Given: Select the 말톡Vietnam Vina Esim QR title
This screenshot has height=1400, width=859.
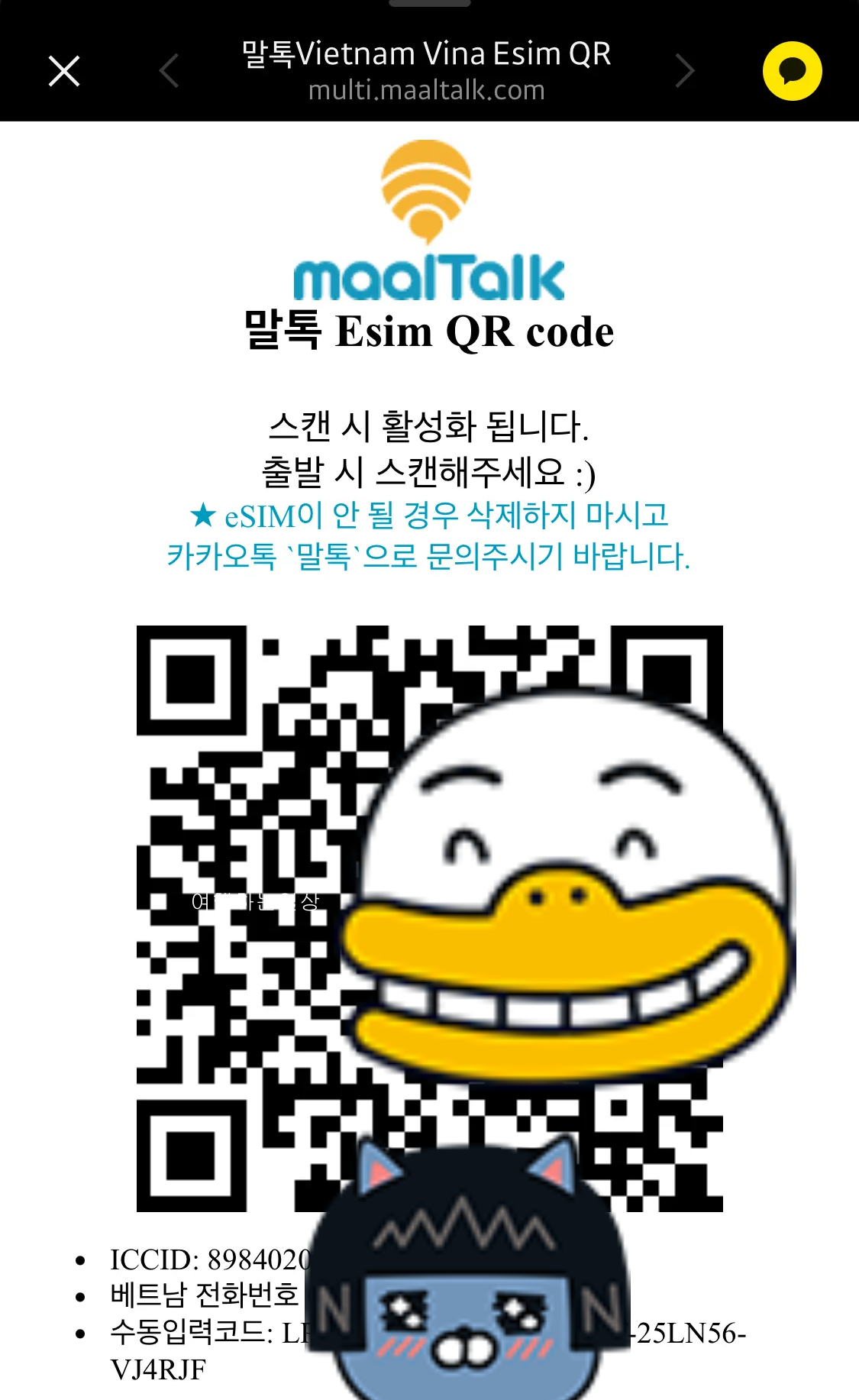Looking at the screenshot, I should (425, 53).
